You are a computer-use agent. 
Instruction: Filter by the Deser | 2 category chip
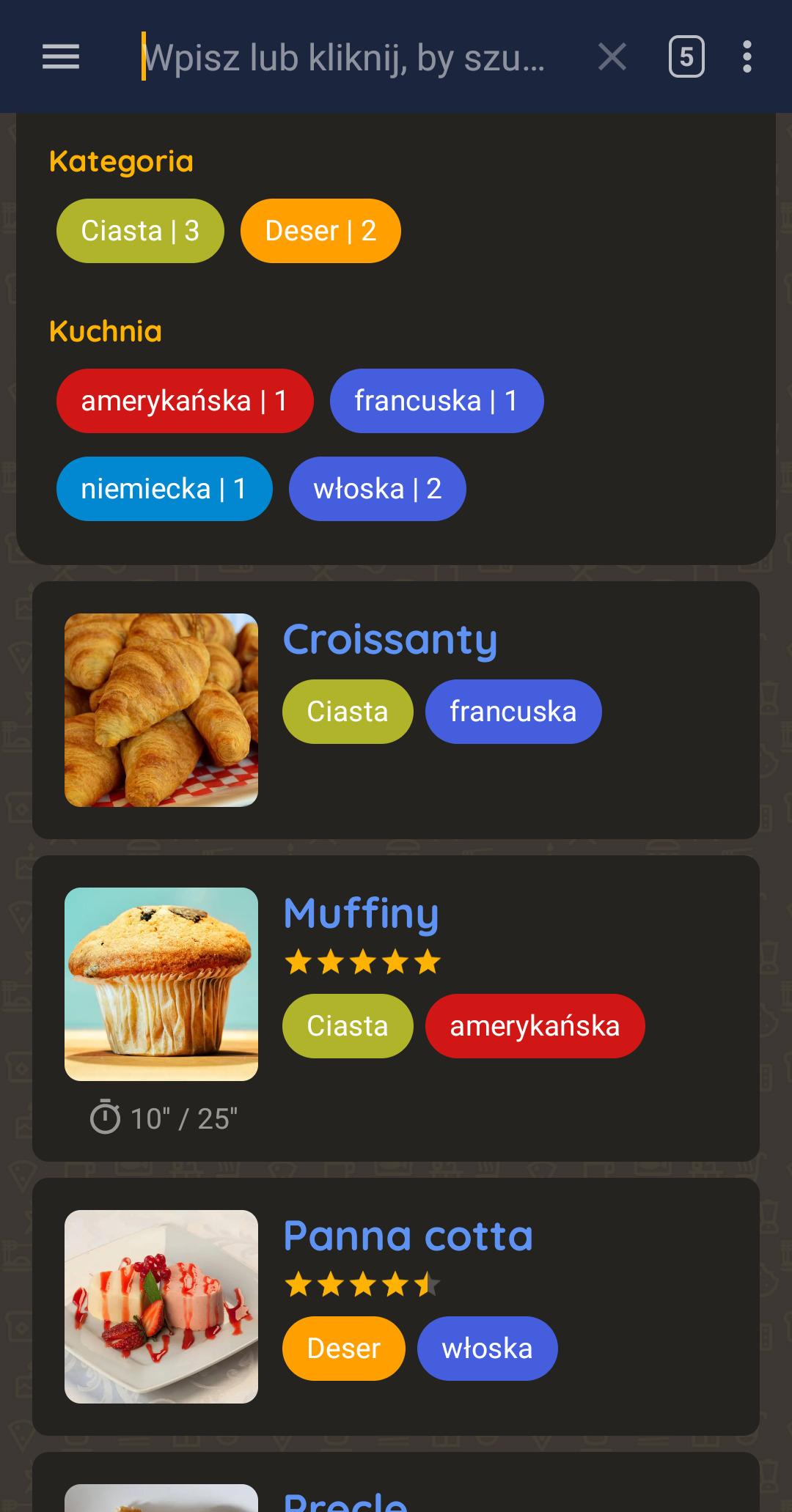coord(320,231)
